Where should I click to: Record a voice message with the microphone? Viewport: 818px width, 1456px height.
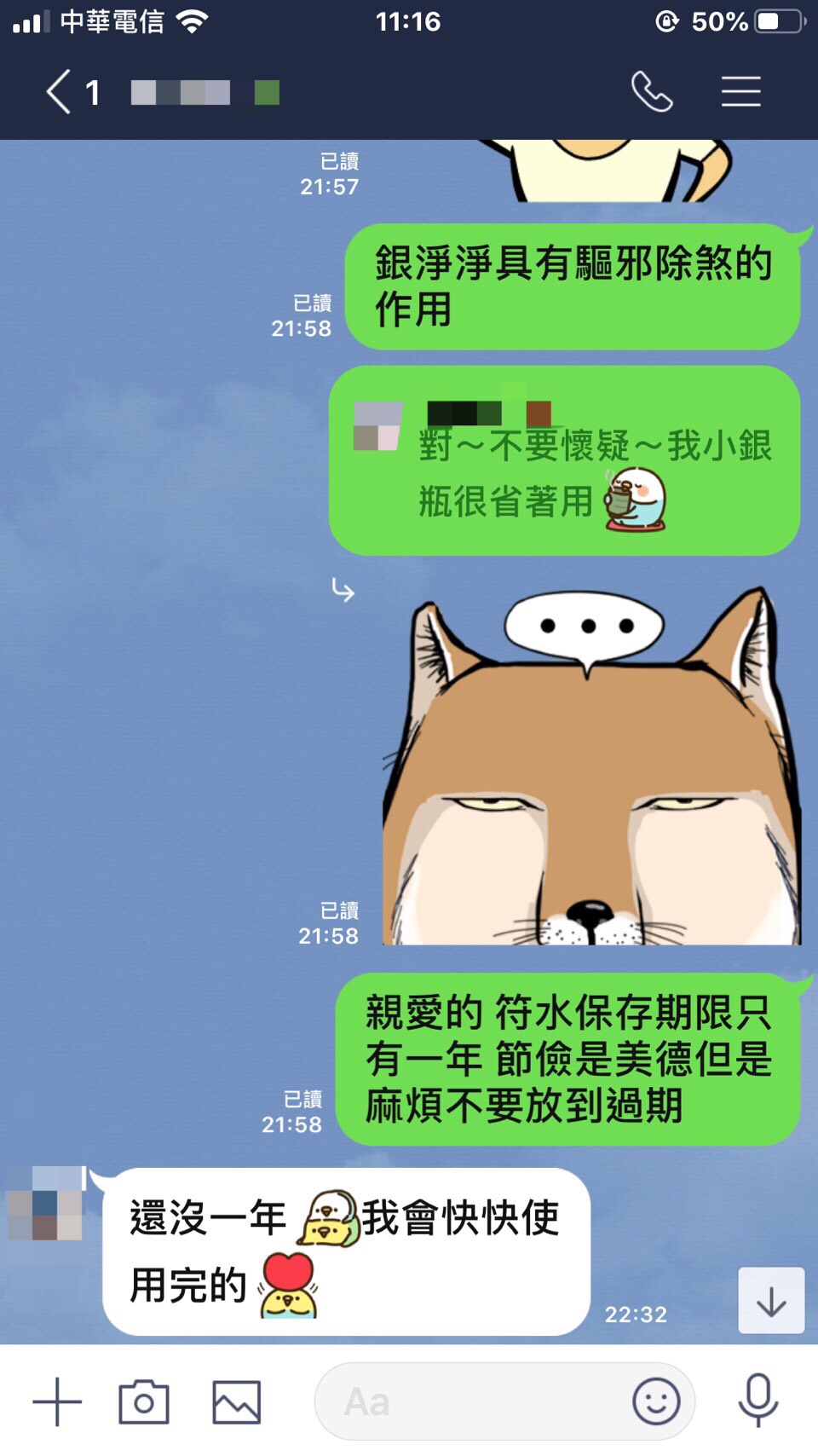[758, 1400]
